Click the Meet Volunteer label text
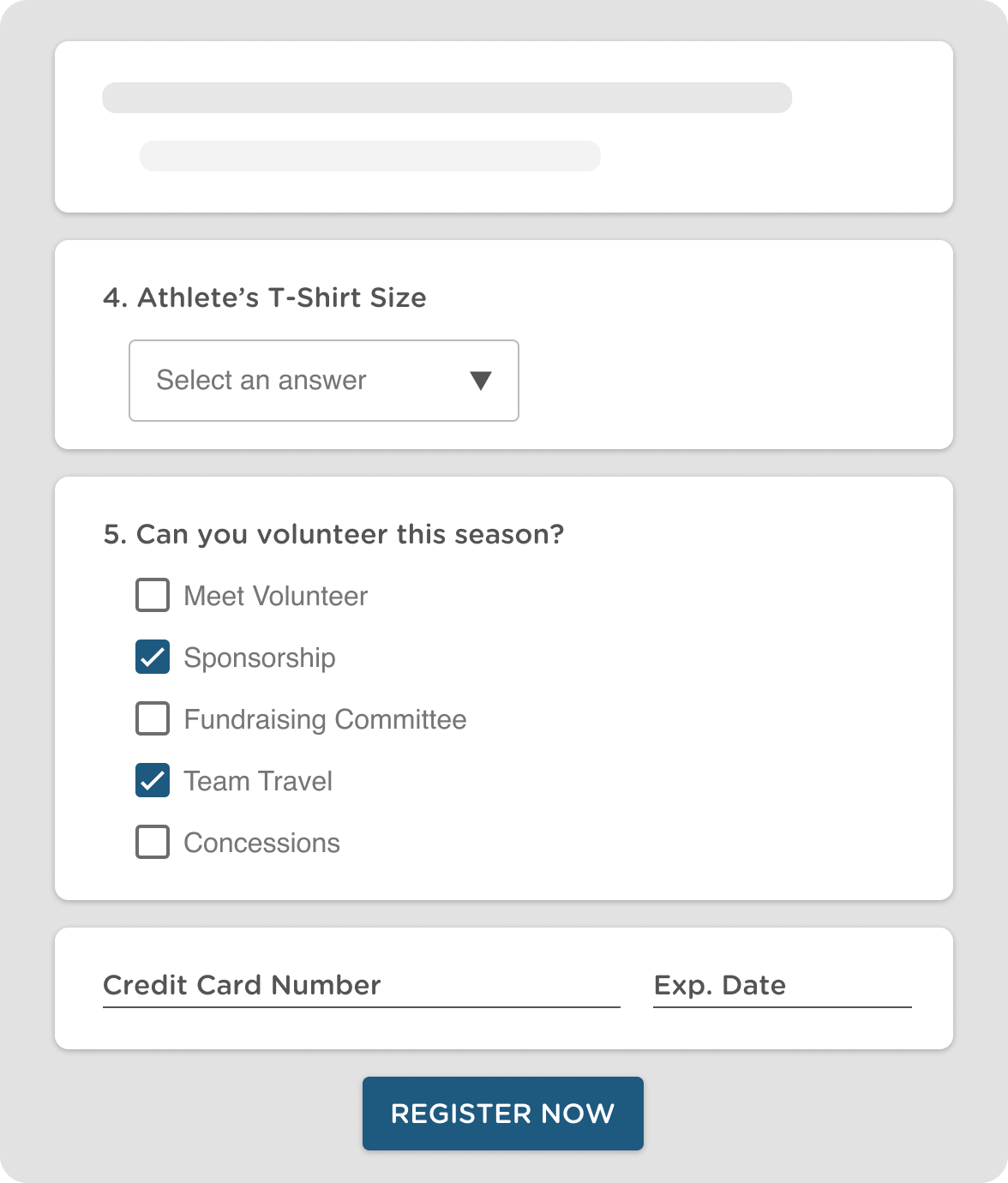The height and width of the screenshot is (1183, 1008). tap(274, 596)
